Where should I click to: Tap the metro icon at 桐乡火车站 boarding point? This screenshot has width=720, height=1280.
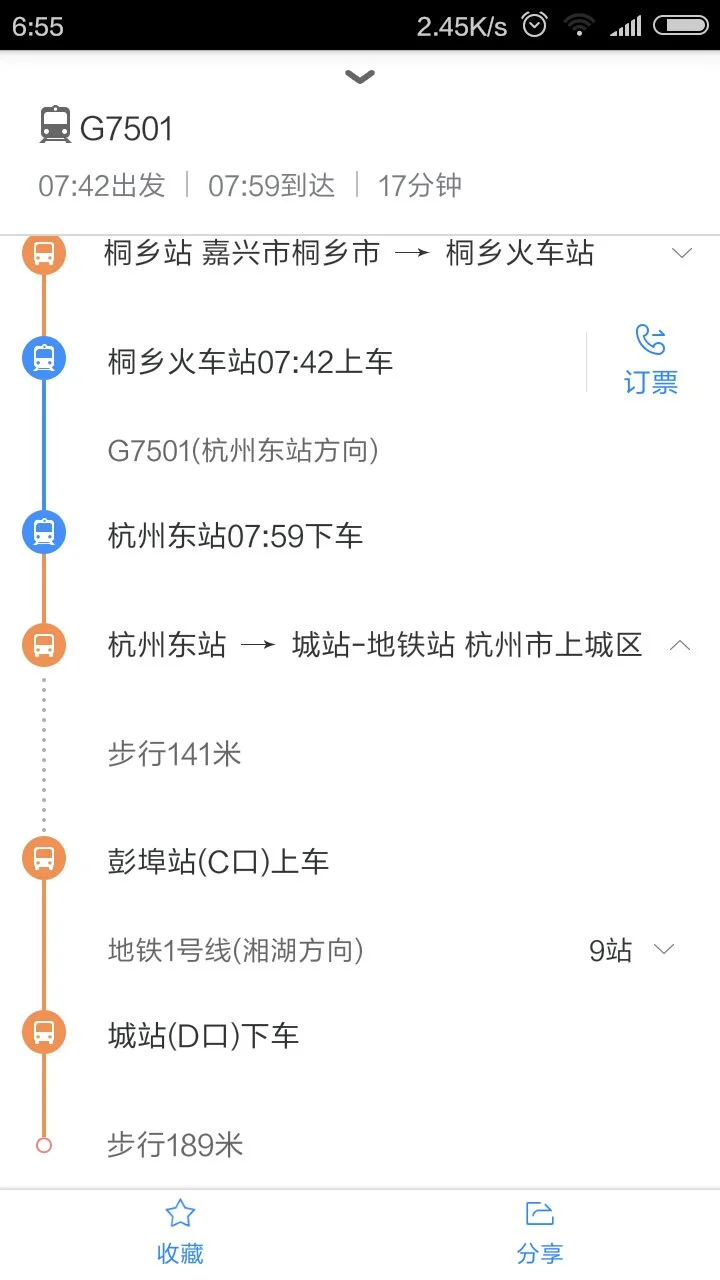point(43,358)
